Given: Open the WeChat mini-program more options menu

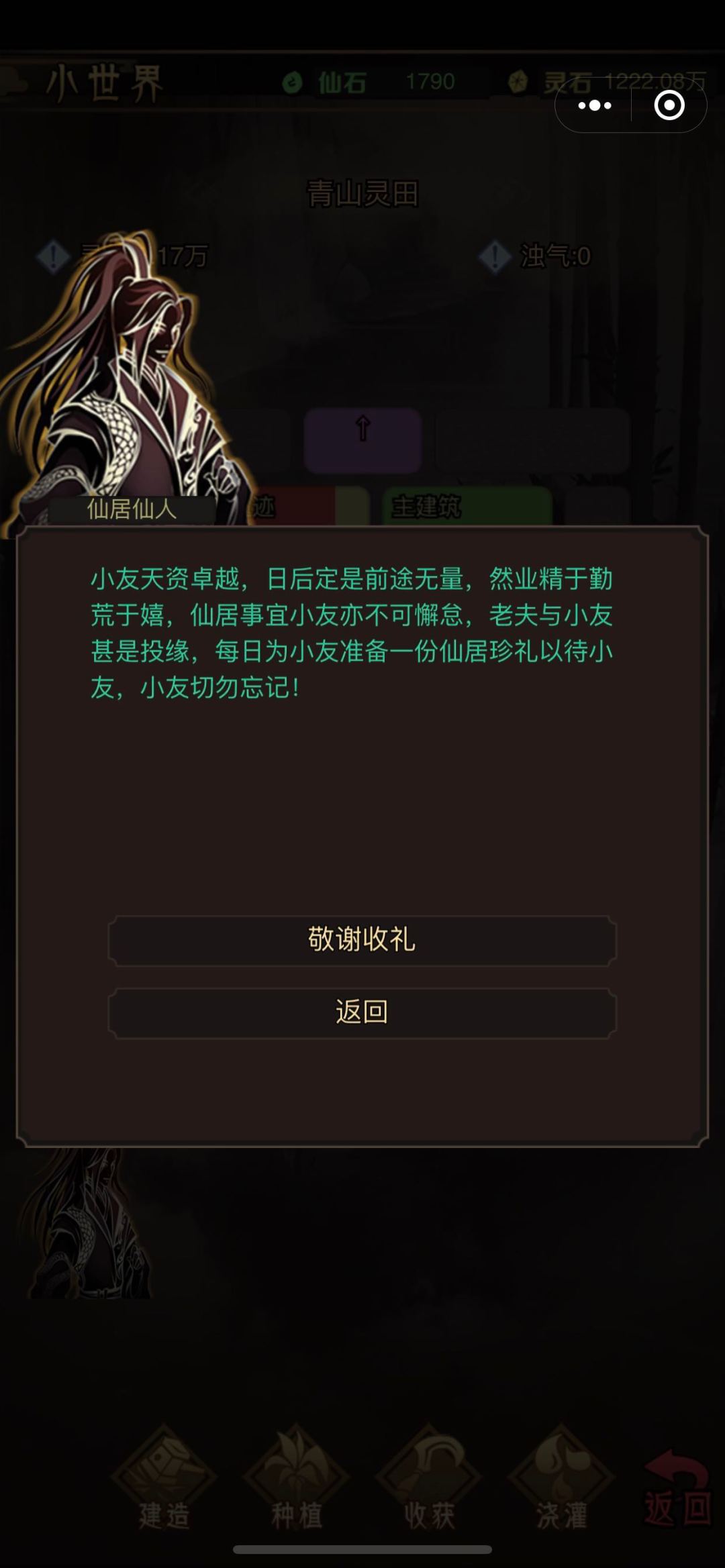Looking at the screenshot, I should pos(593,105).
